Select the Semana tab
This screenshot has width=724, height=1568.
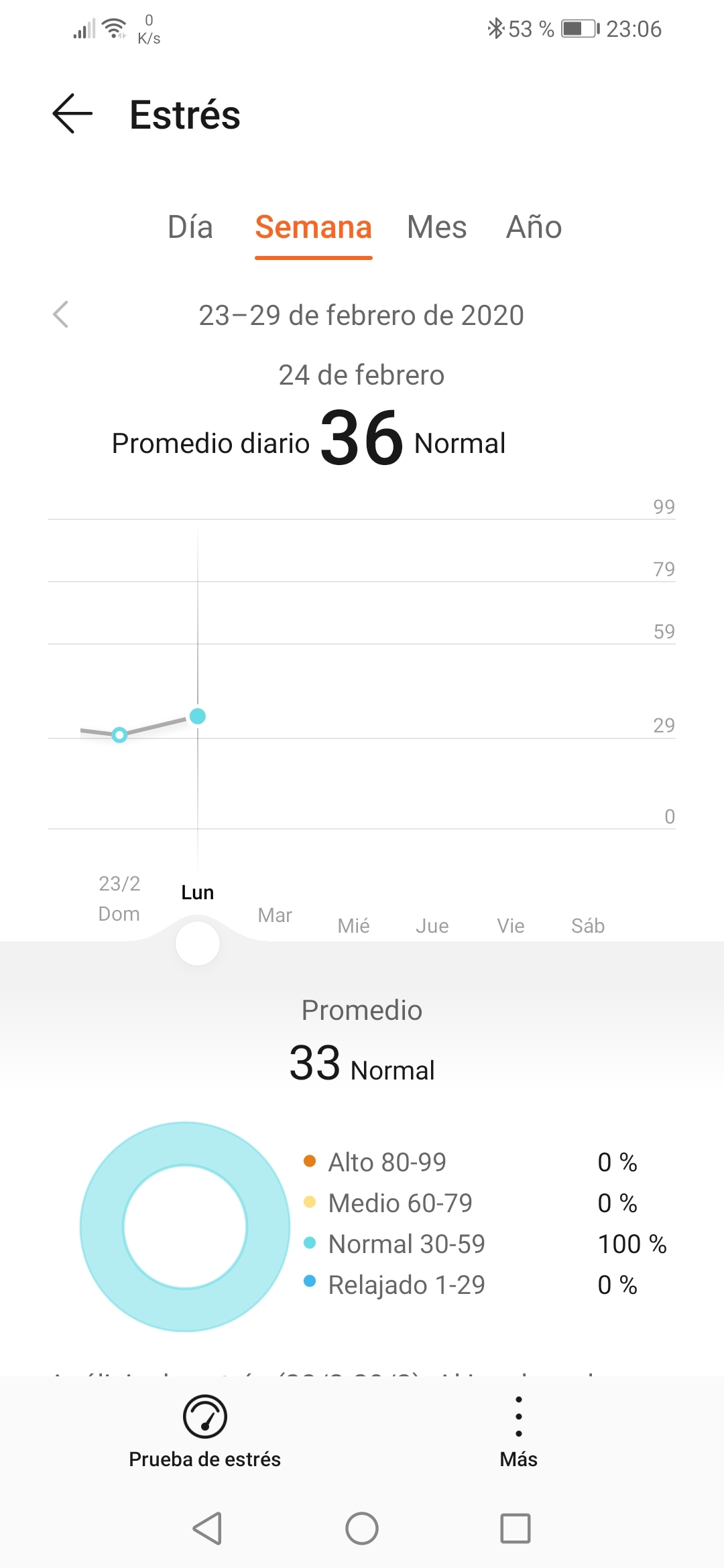pos(313,227)
